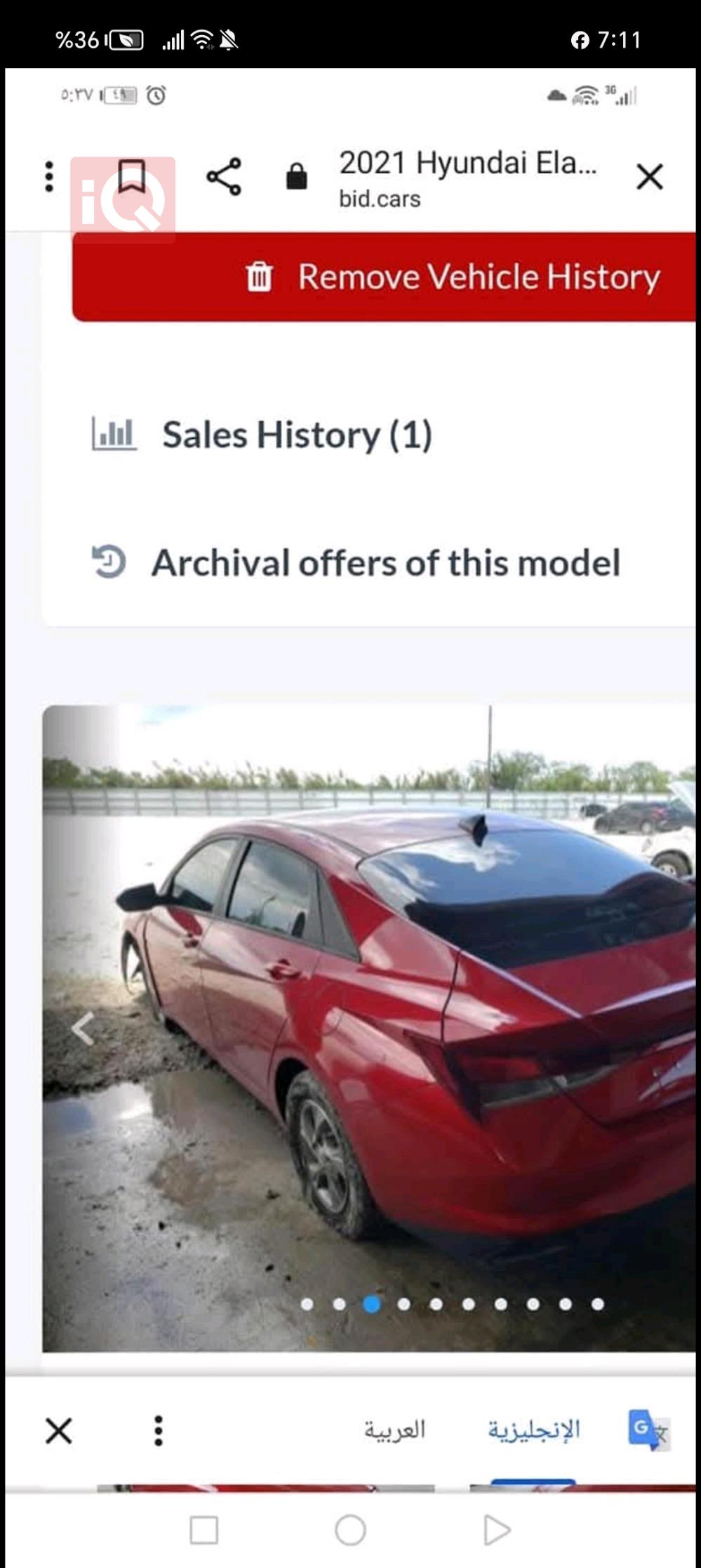Screen dimensions: 701x1568
Task: Open Archival offers of this model
Action: click(385, 563)
